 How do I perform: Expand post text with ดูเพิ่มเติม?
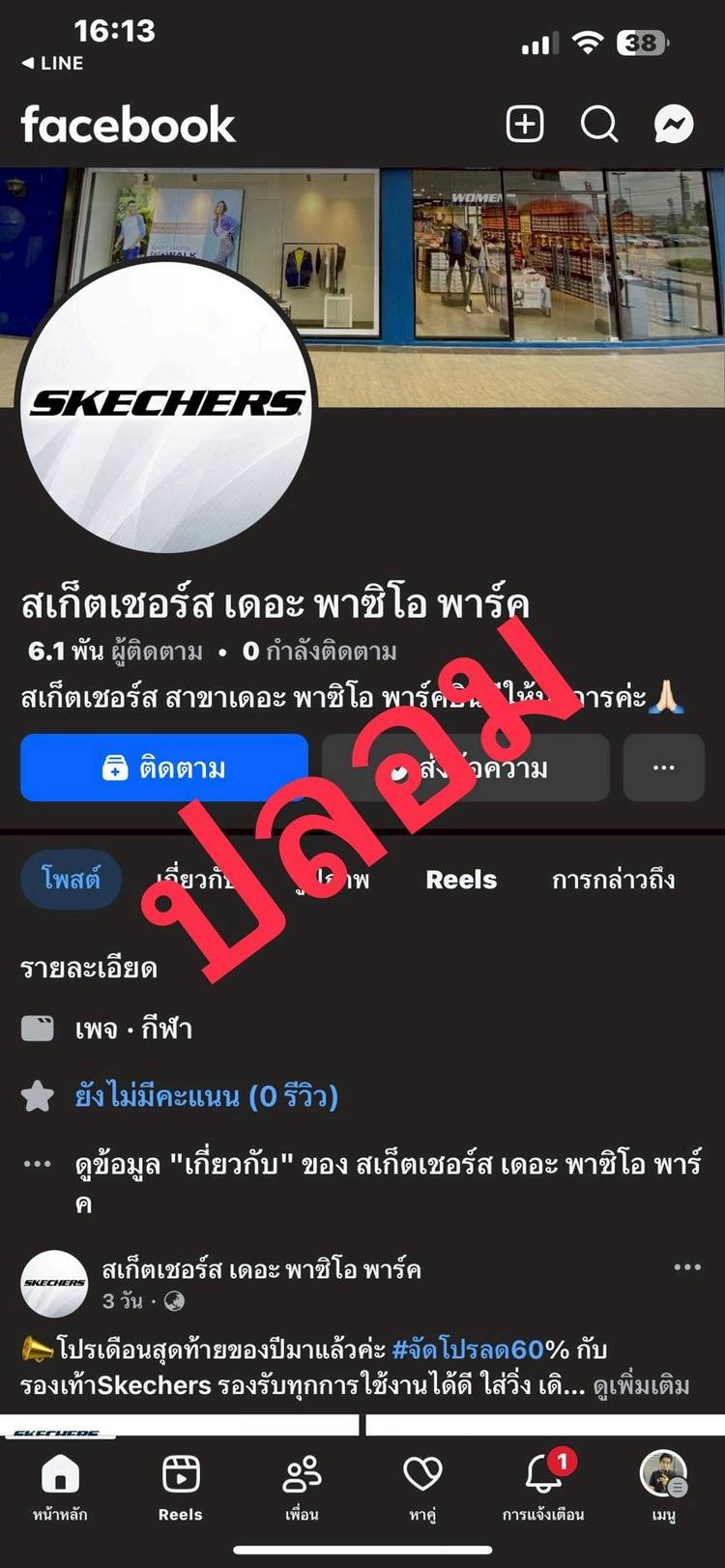[x=641, y=1385]
